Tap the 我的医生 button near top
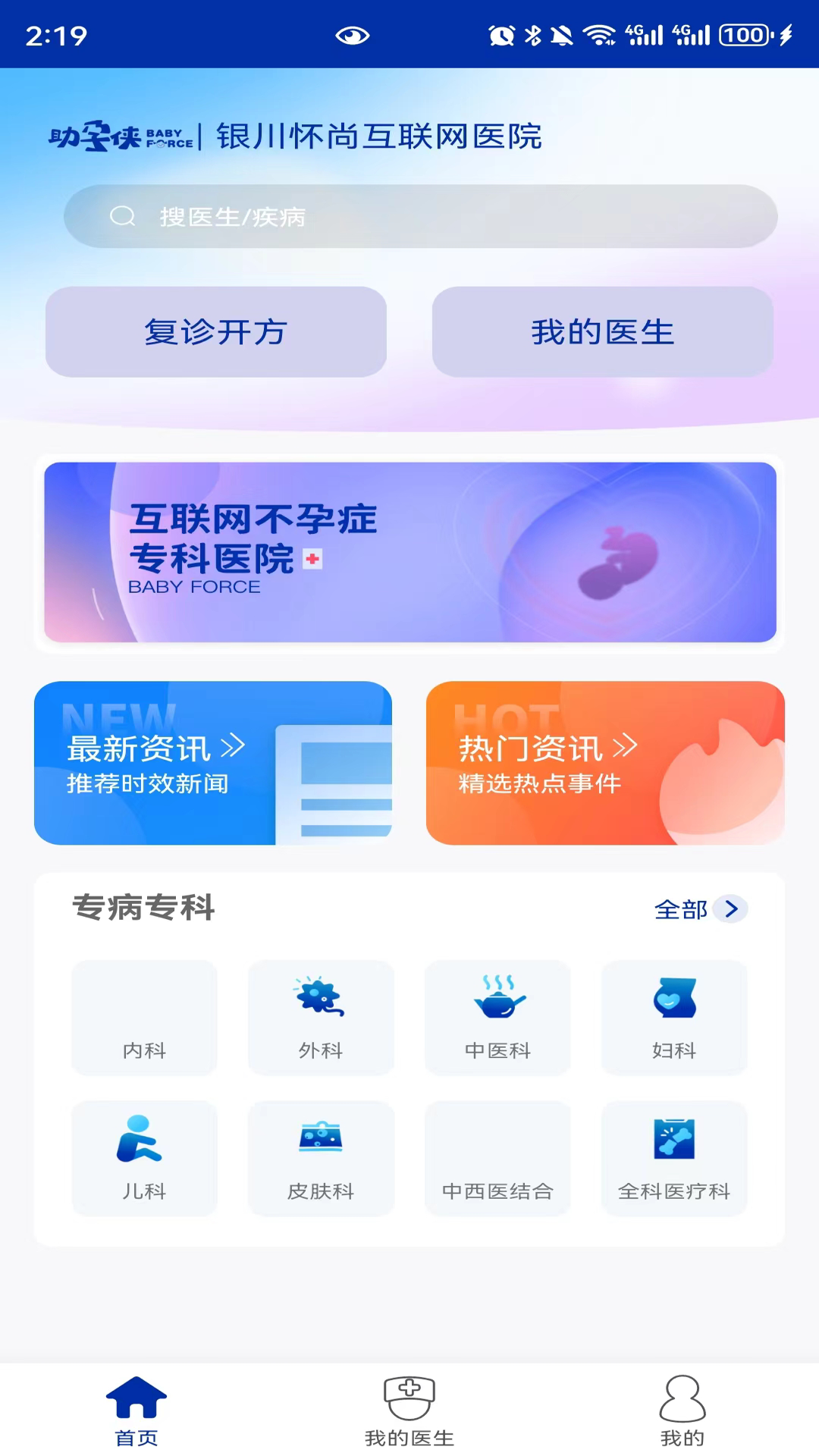Screen dimensions: 819x1456 click(603, 331)
